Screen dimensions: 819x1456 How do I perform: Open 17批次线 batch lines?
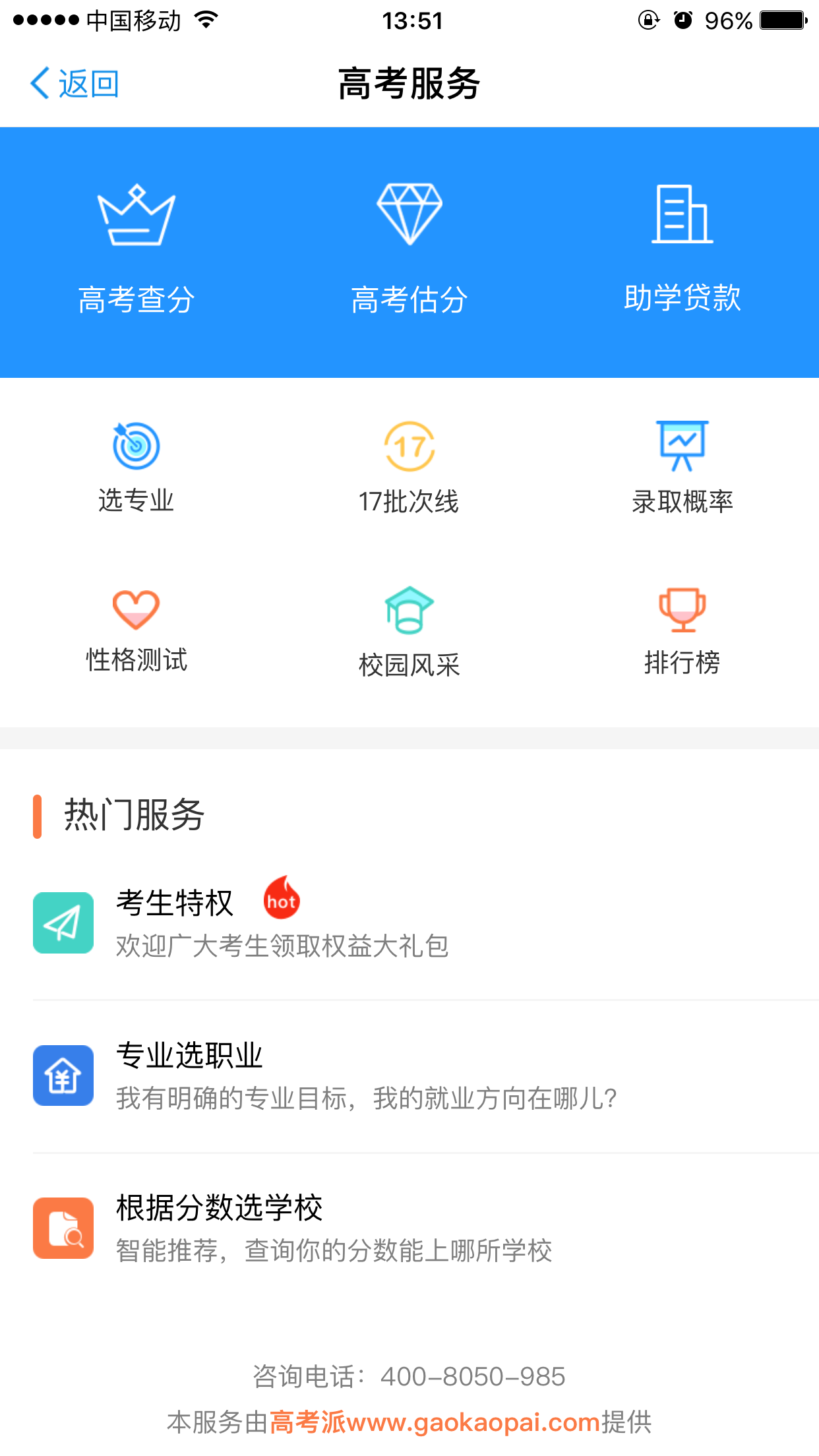tap(409, 468)
